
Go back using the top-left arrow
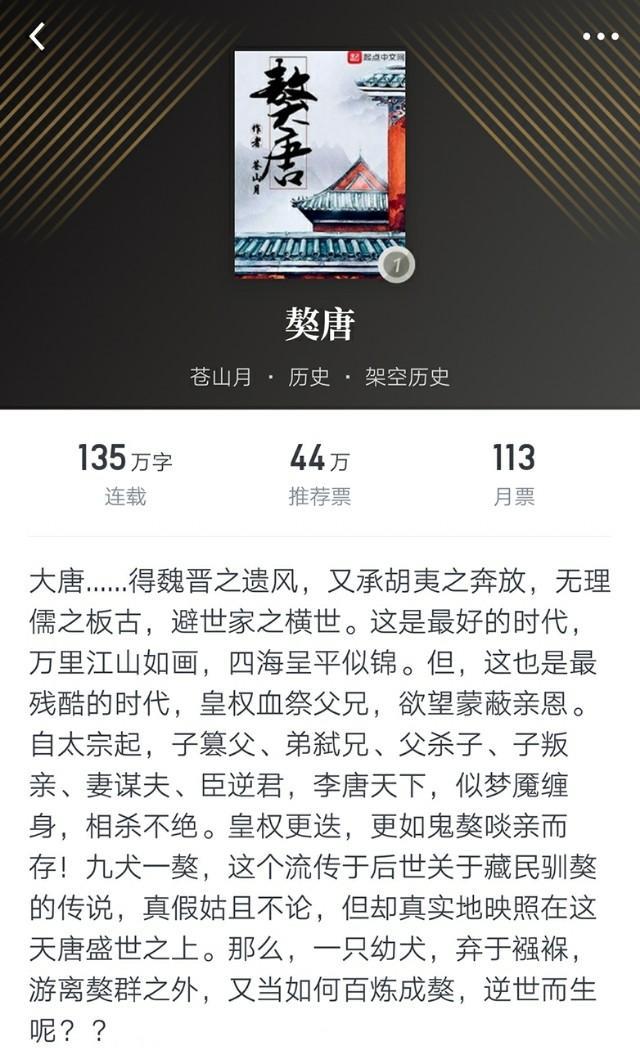(37, 37)
